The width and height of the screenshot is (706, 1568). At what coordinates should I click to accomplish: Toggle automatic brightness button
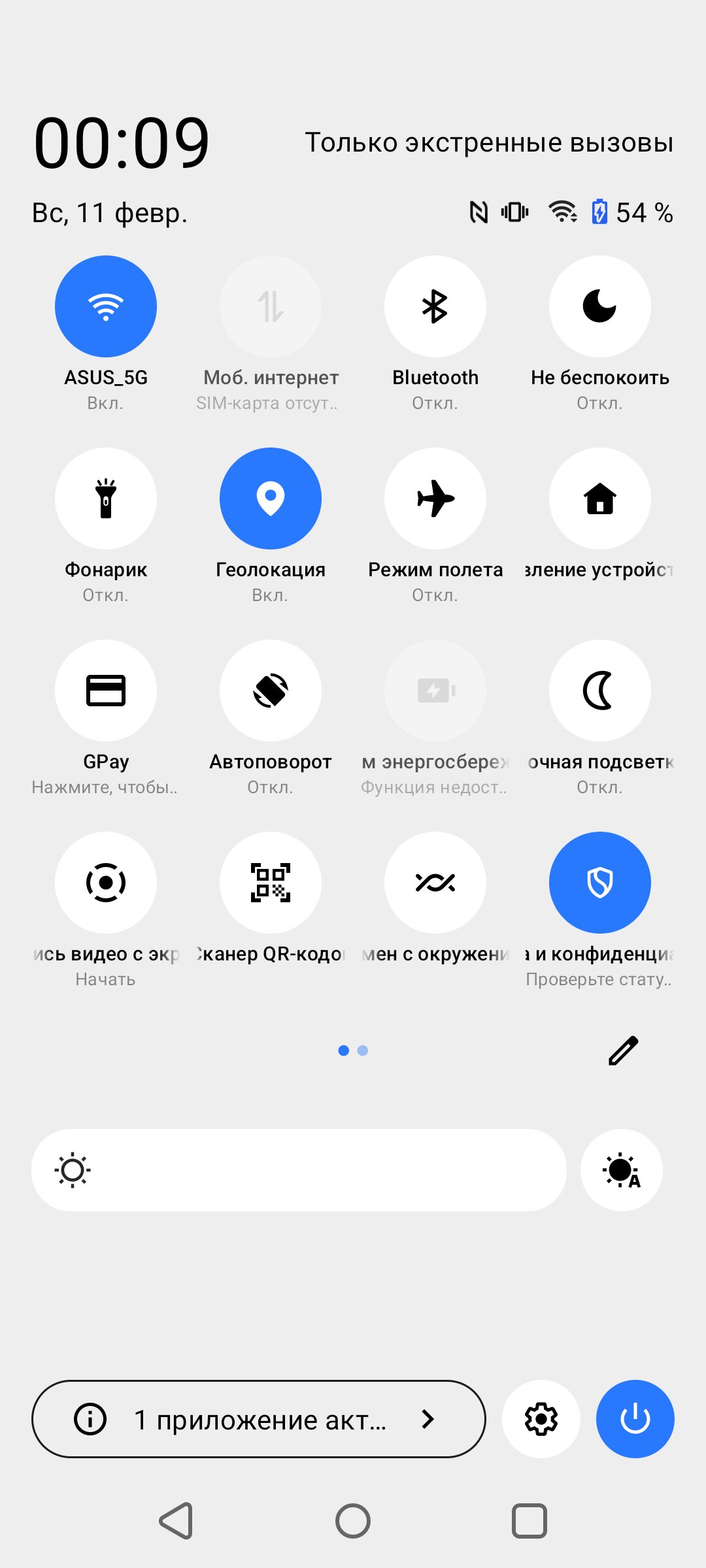(x=622, y=1170)
